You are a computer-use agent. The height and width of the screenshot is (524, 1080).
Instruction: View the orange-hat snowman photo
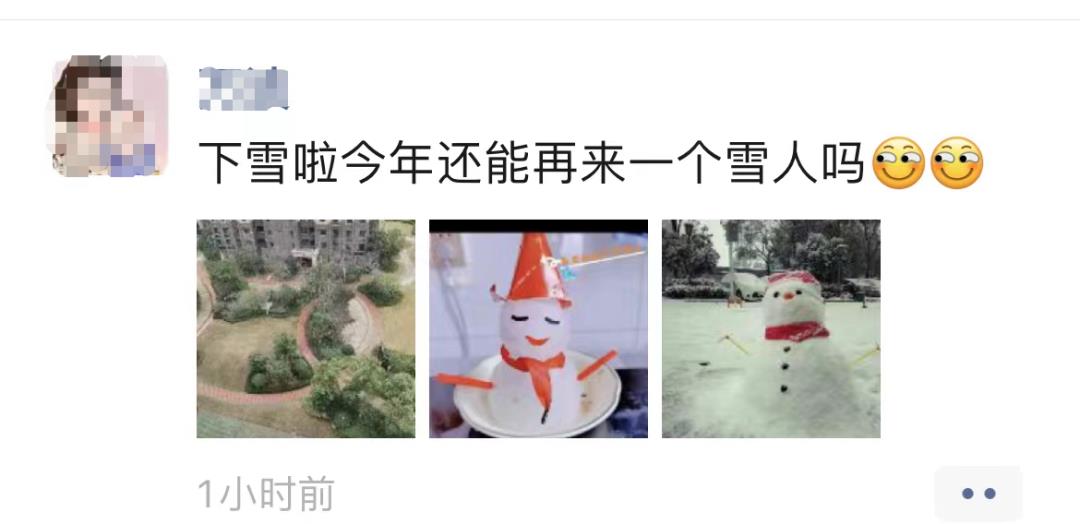click(x=538, y=329)
